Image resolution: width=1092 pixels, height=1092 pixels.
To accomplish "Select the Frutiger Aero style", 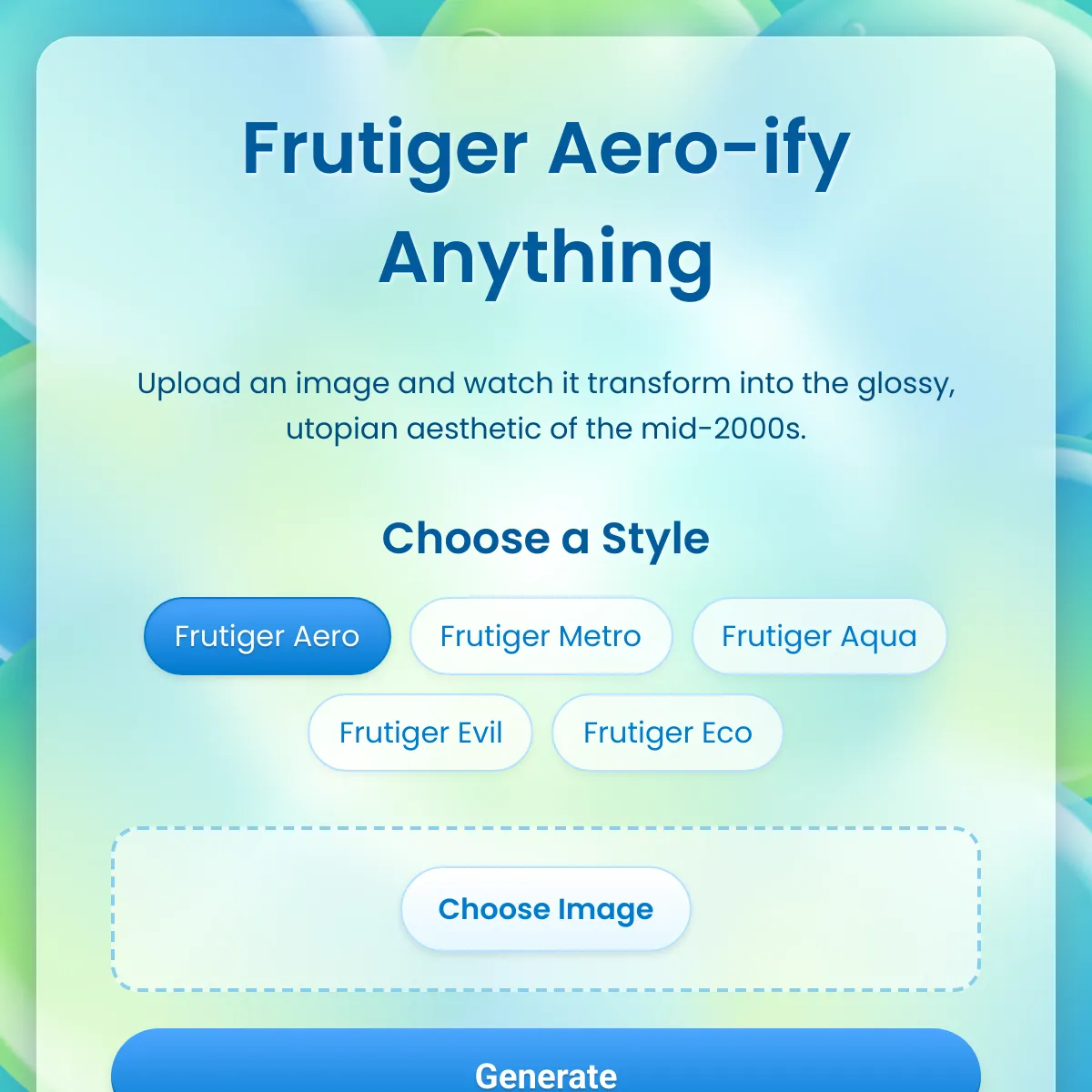I will point(267,636).
